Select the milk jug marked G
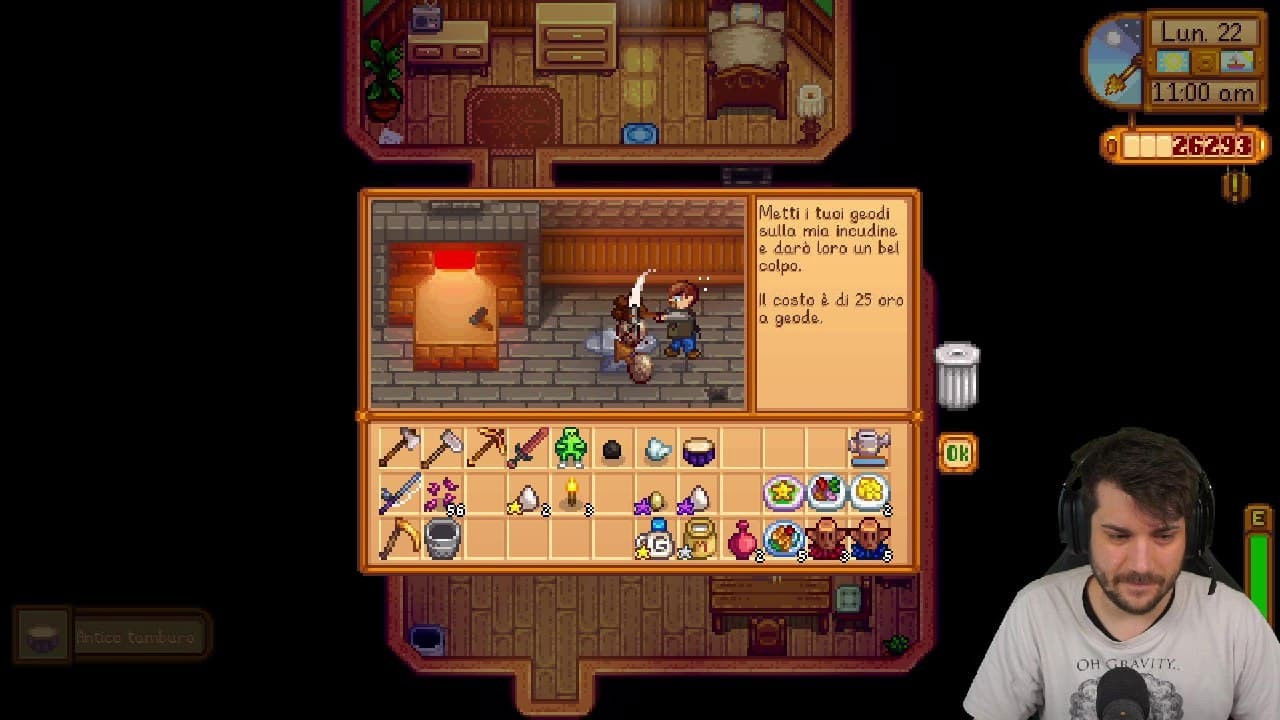The height and width of the screenshot is (720, 1280). [x=655, y=540]
